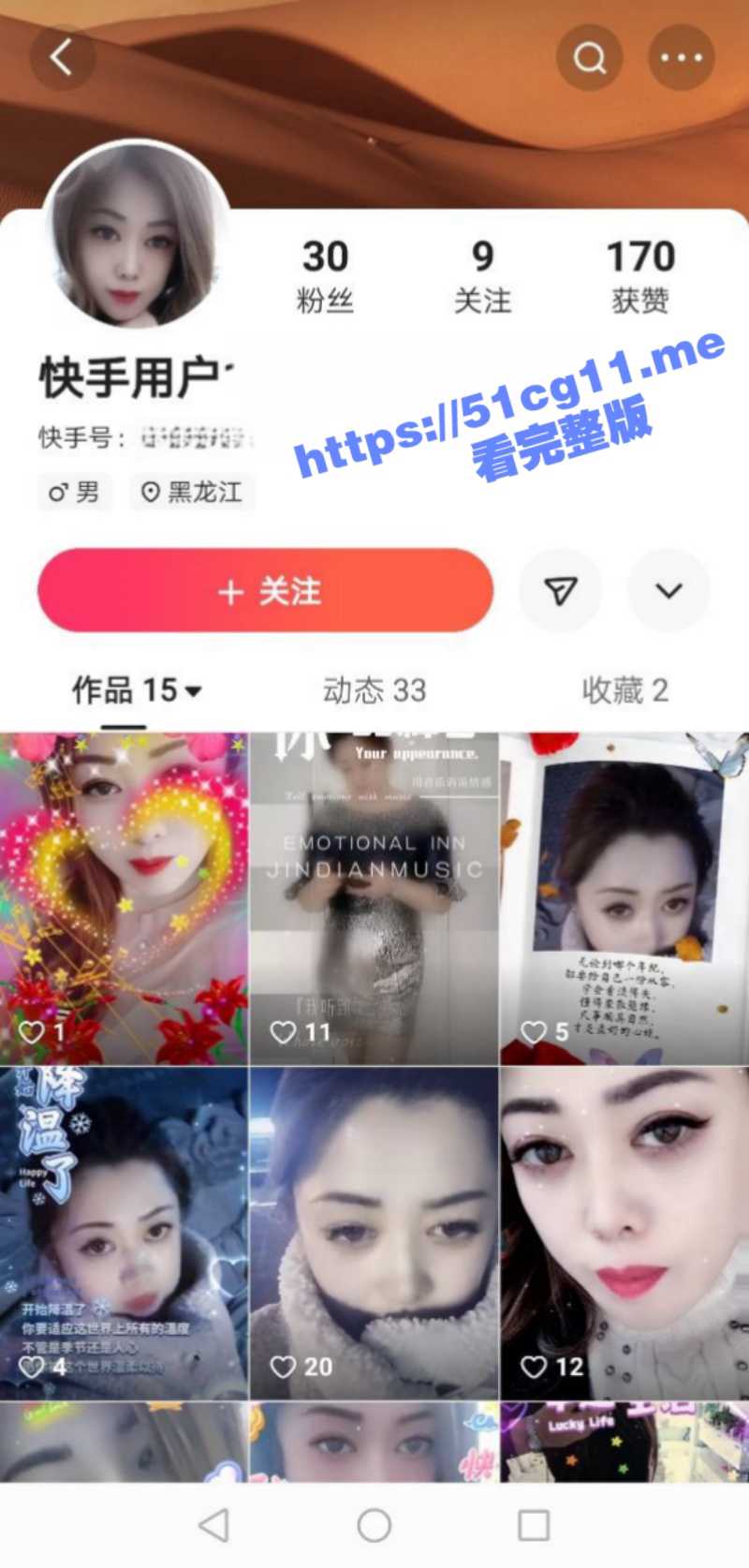
Task: Tap the system home button
Action: (x=374, y=1525)
